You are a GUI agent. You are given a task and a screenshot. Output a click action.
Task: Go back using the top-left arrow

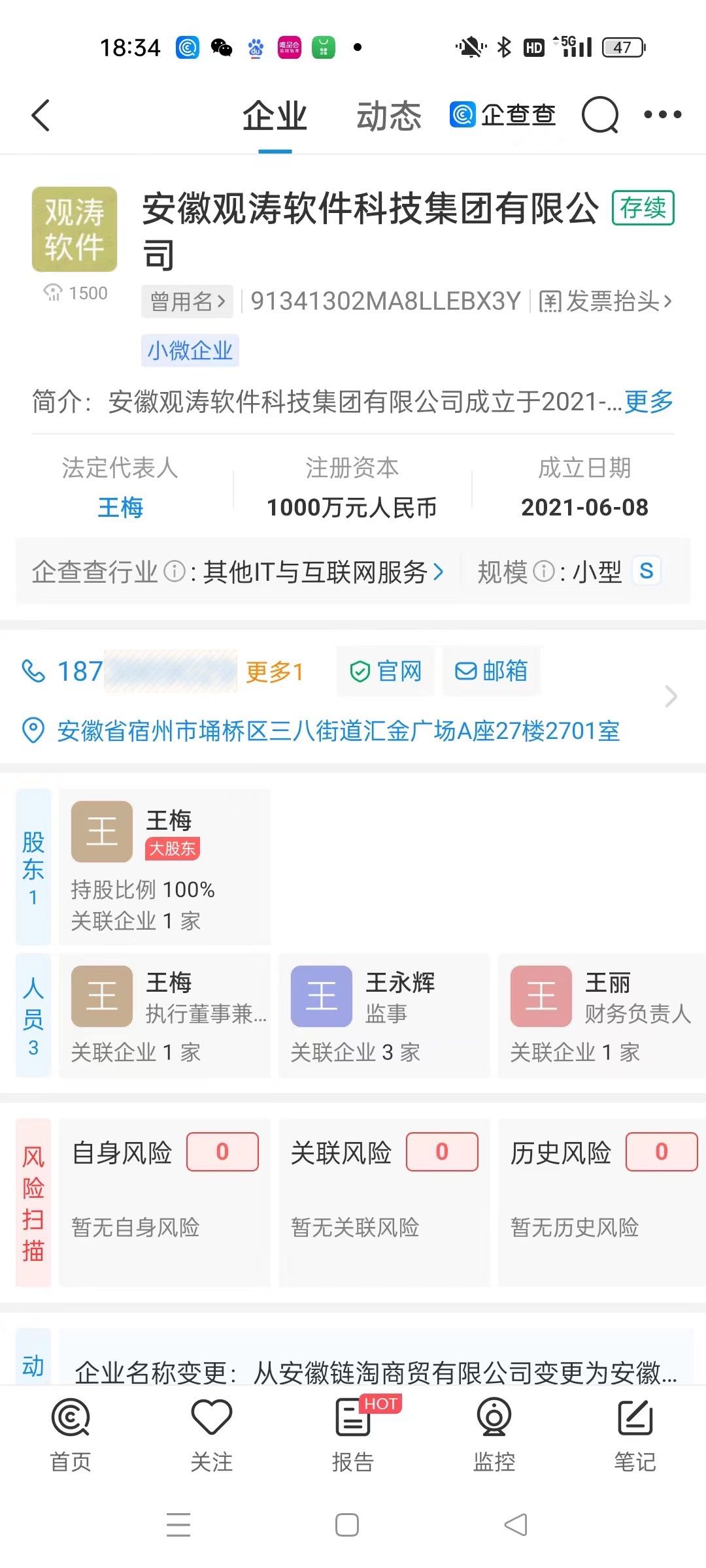pos(41,116)
